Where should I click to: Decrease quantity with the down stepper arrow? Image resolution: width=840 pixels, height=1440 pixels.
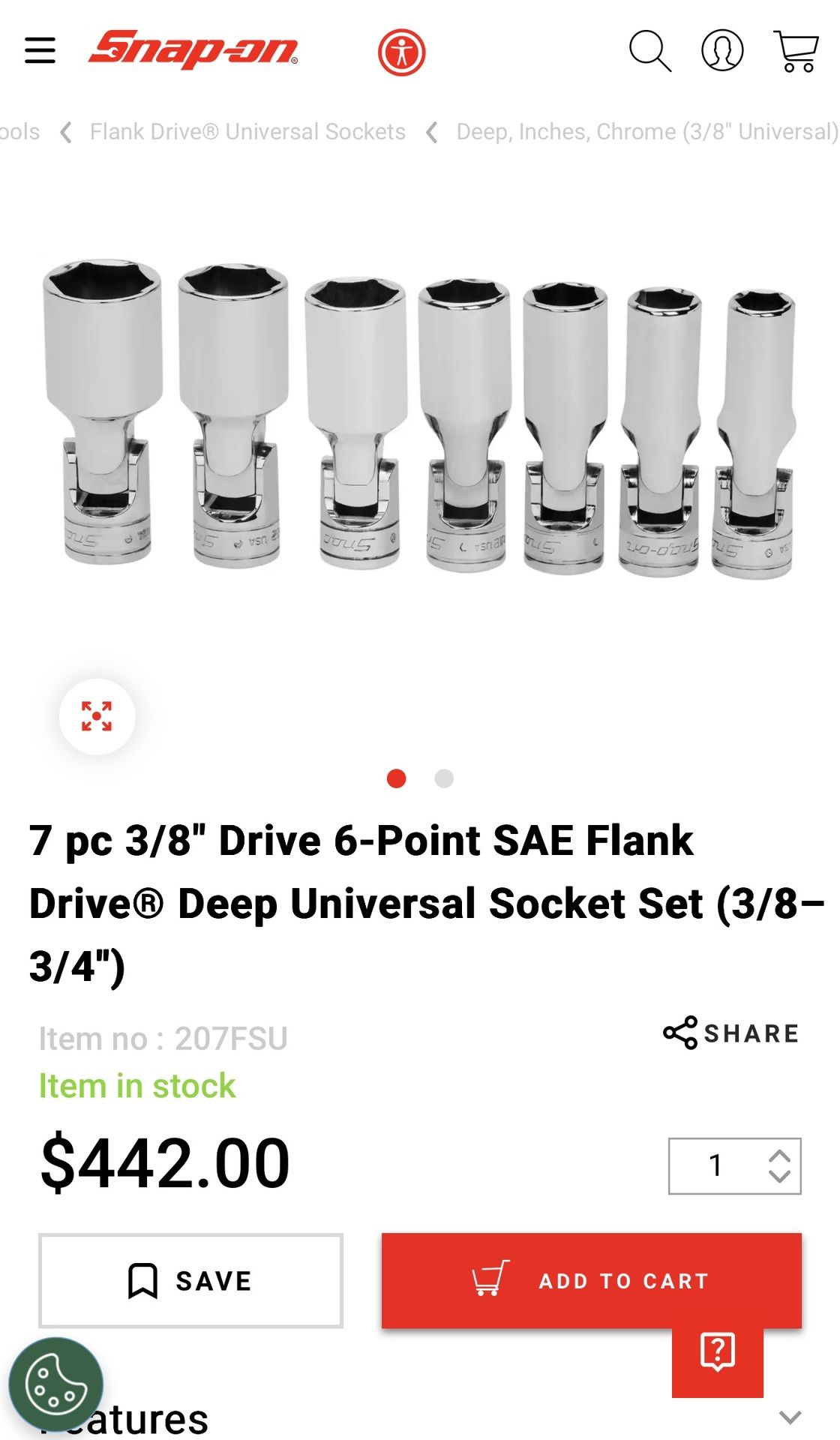point(780,1177)
